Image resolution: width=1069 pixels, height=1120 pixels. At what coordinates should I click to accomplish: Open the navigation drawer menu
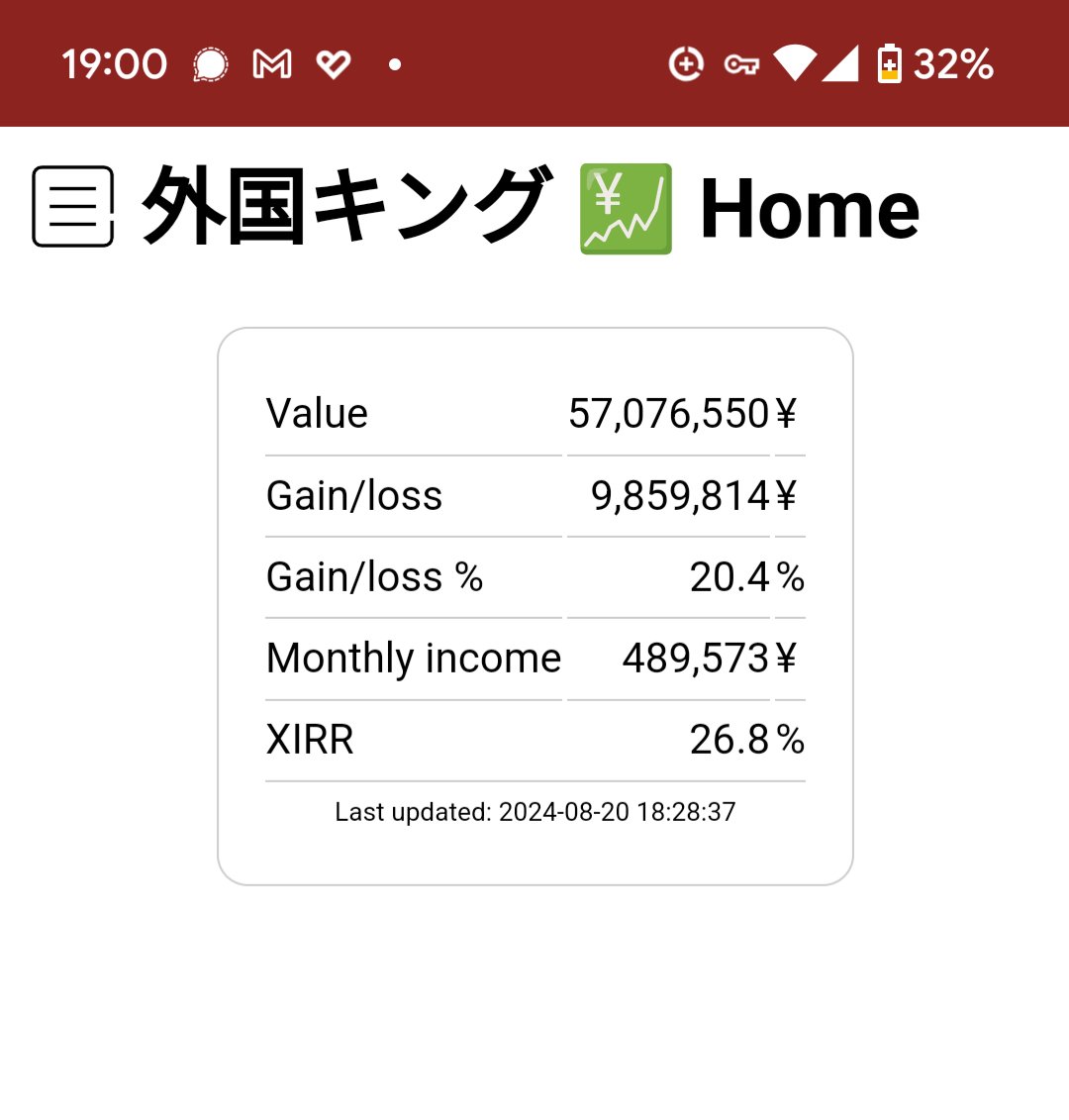[73, 206]
